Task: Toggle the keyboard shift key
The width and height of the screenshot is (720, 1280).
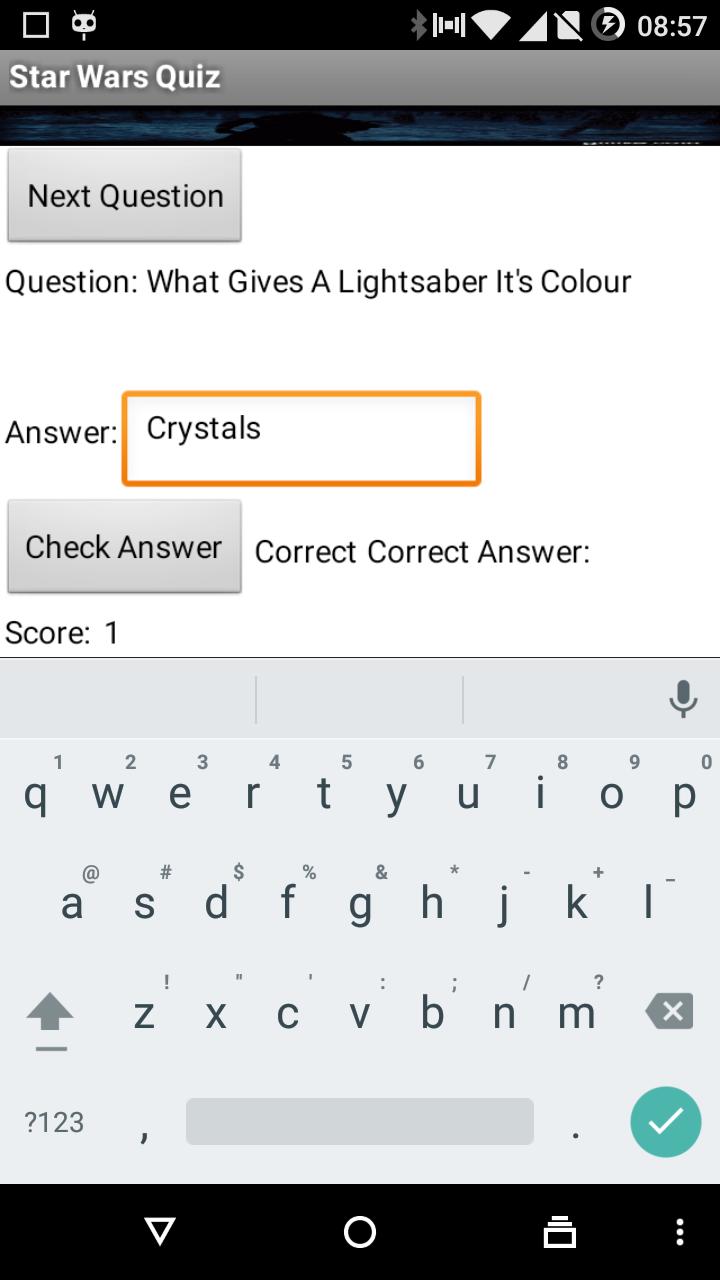Action: [50, 1014]
